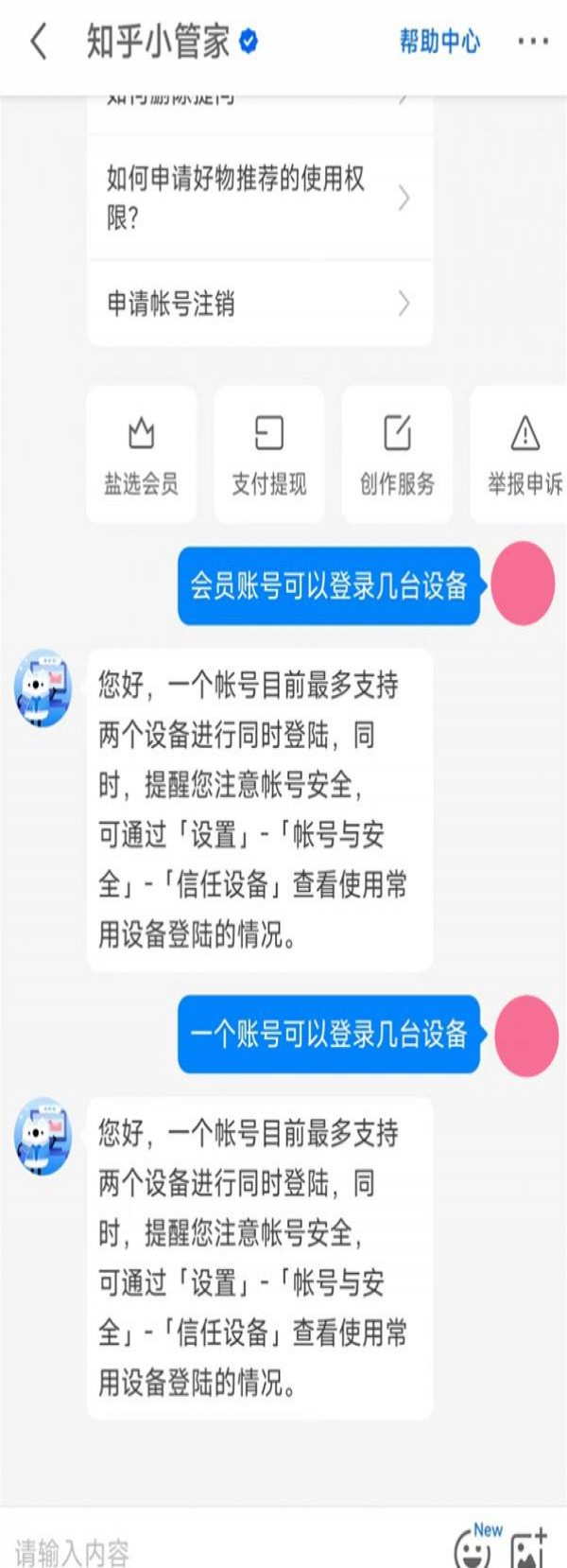567x1568 pixels.
Task: Open the 创作服务 shortcut
Action: [397, 455]
